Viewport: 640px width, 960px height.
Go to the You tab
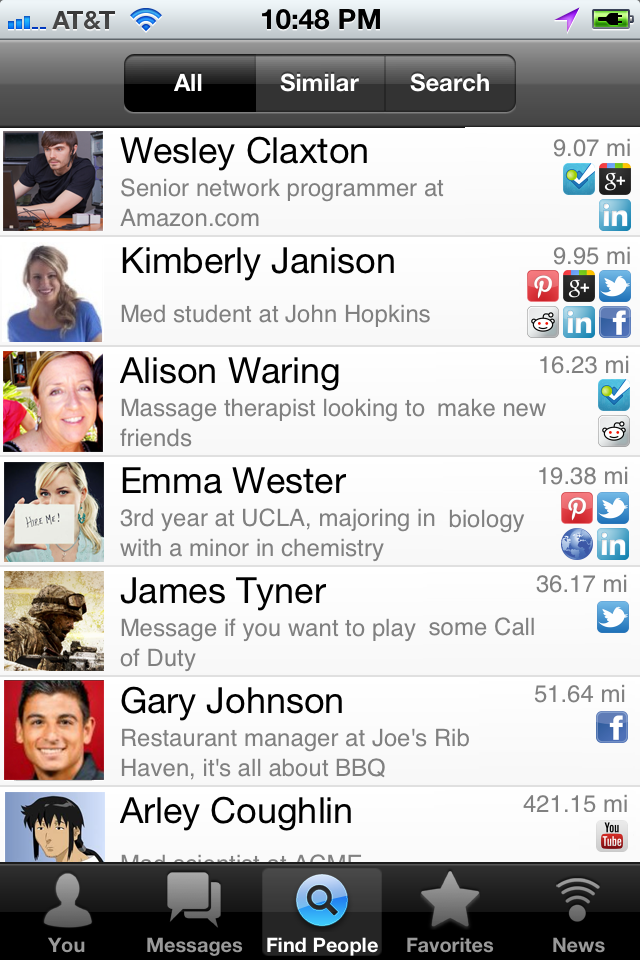pyautogui.click(x=66, y=914)
